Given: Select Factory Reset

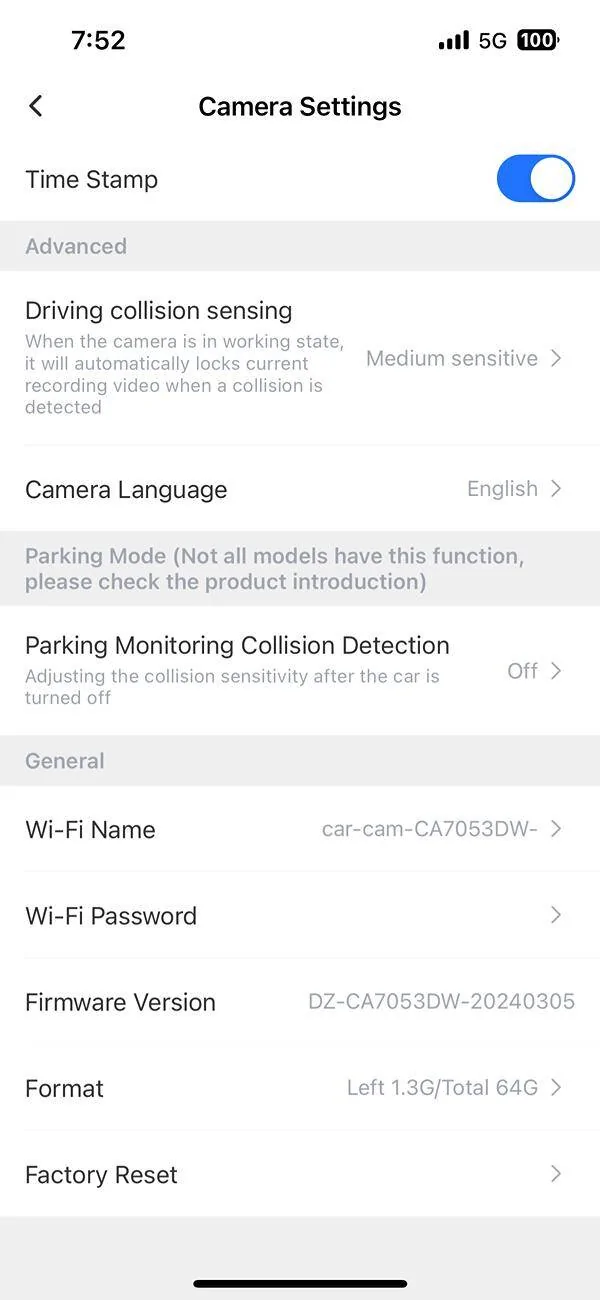Looking at the screenshot, I should 300,1174.
